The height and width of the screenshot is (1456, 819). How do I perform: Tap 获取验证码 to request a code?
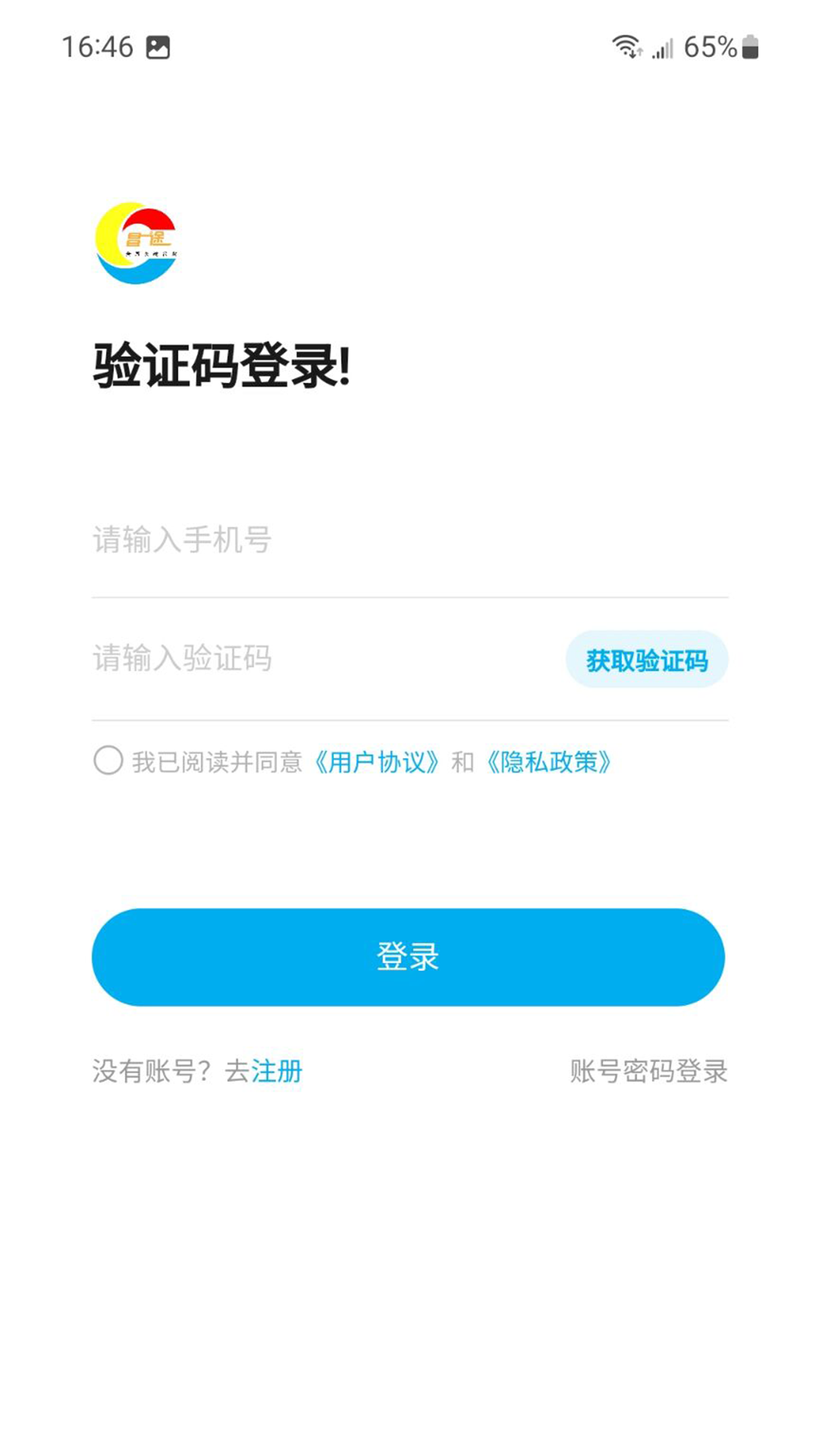[647, 660]
